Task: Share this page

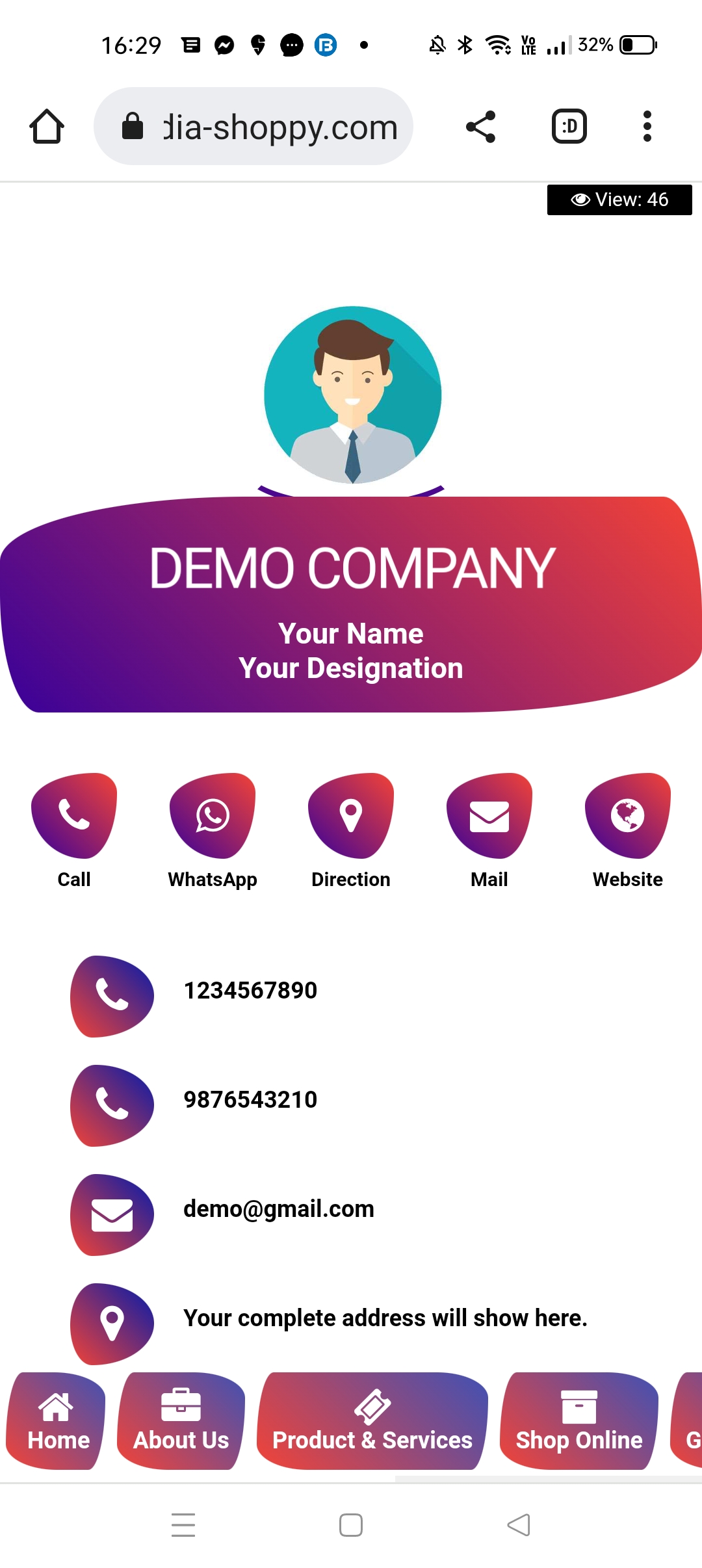Action: click(481, 126)
